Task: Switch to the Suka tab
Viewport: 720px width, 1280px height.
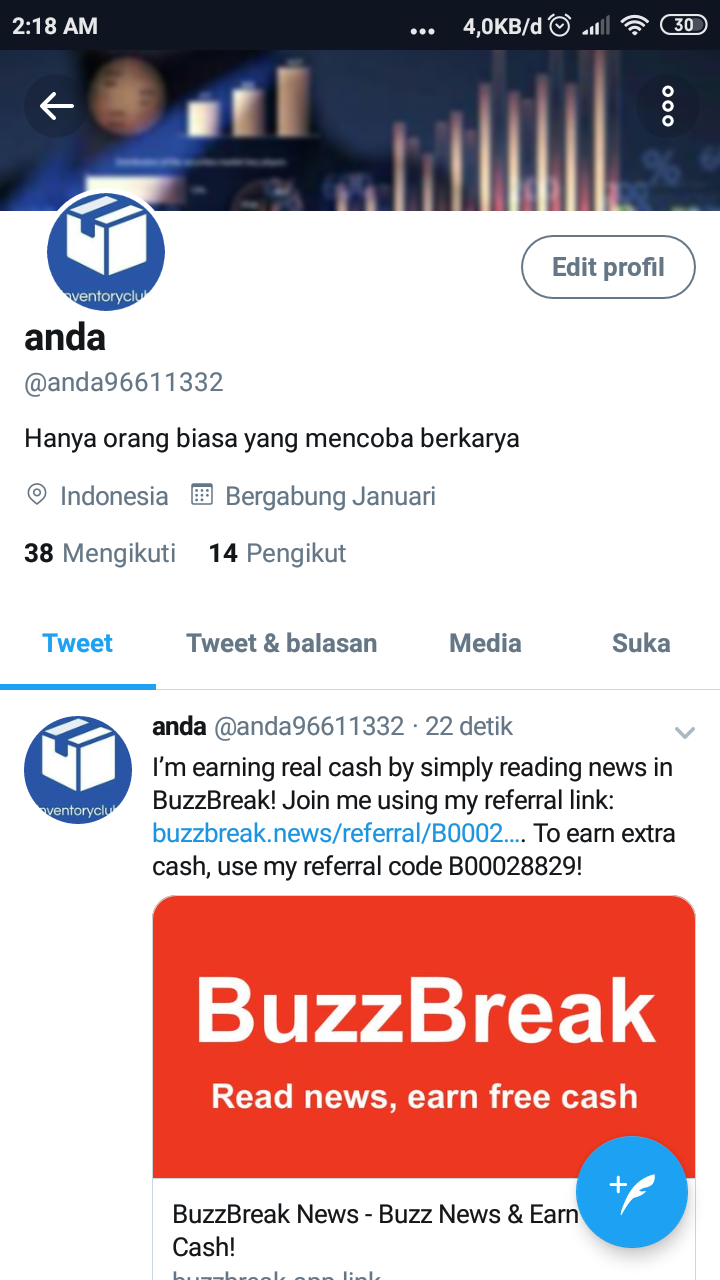Action: coord(641,643)
